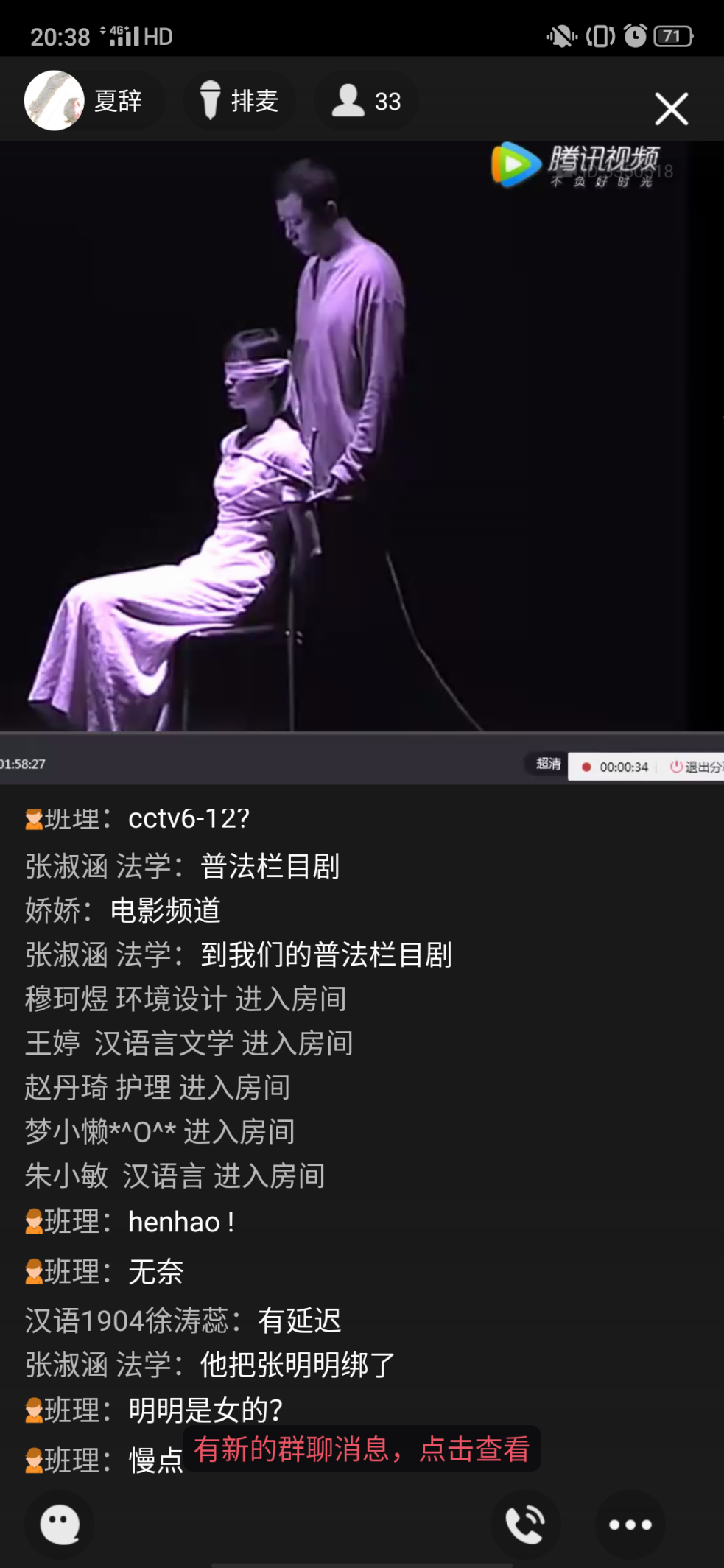Screen dimensions: 724x1568
Task: Open the emoji chat button
Action: click(60, 1525)
